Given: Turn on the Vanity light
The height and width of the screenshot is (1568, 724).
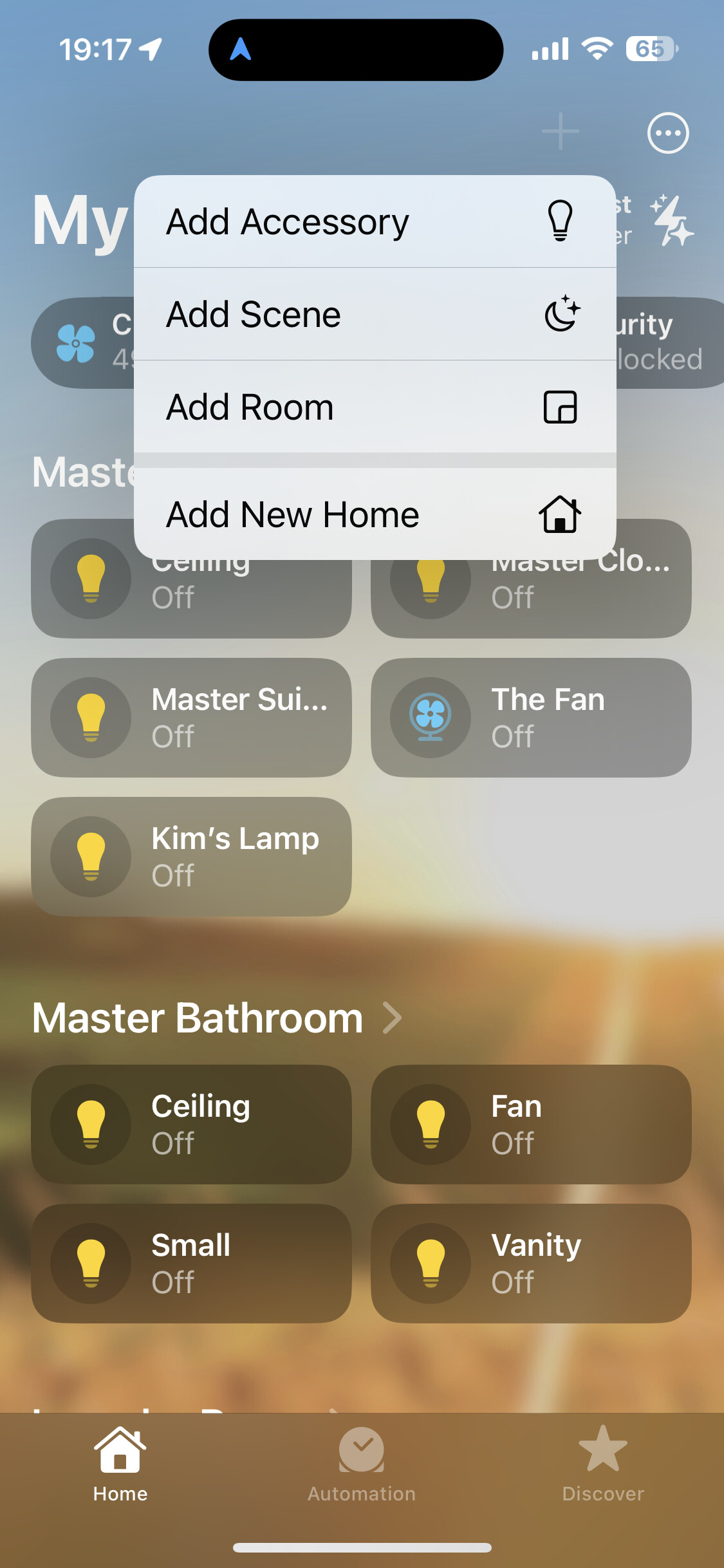Looking at the screenshot, I should click(x=531, y=1263).
